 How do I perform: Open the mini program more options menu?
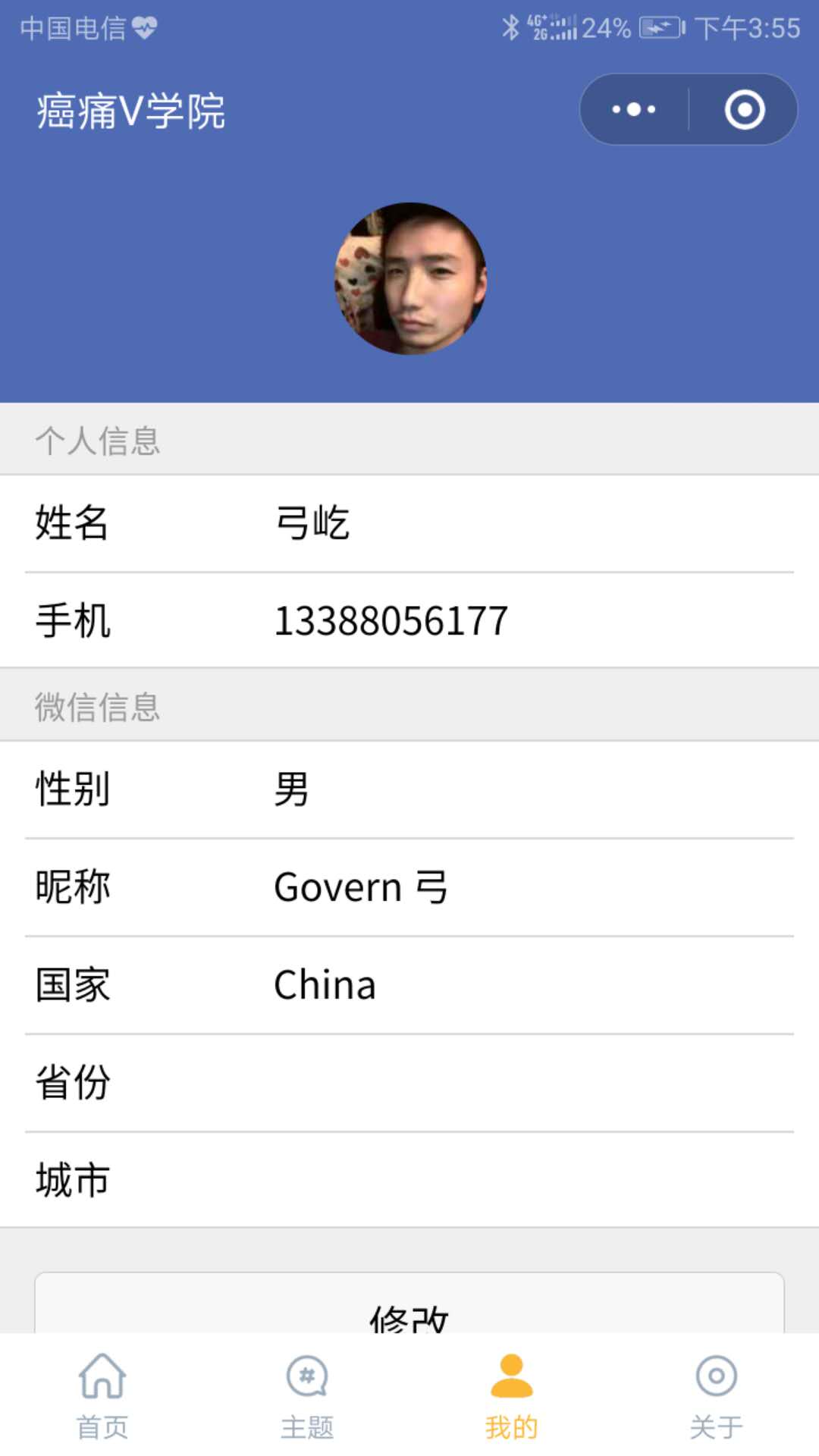pyautogui.click(x=634, y=110)
